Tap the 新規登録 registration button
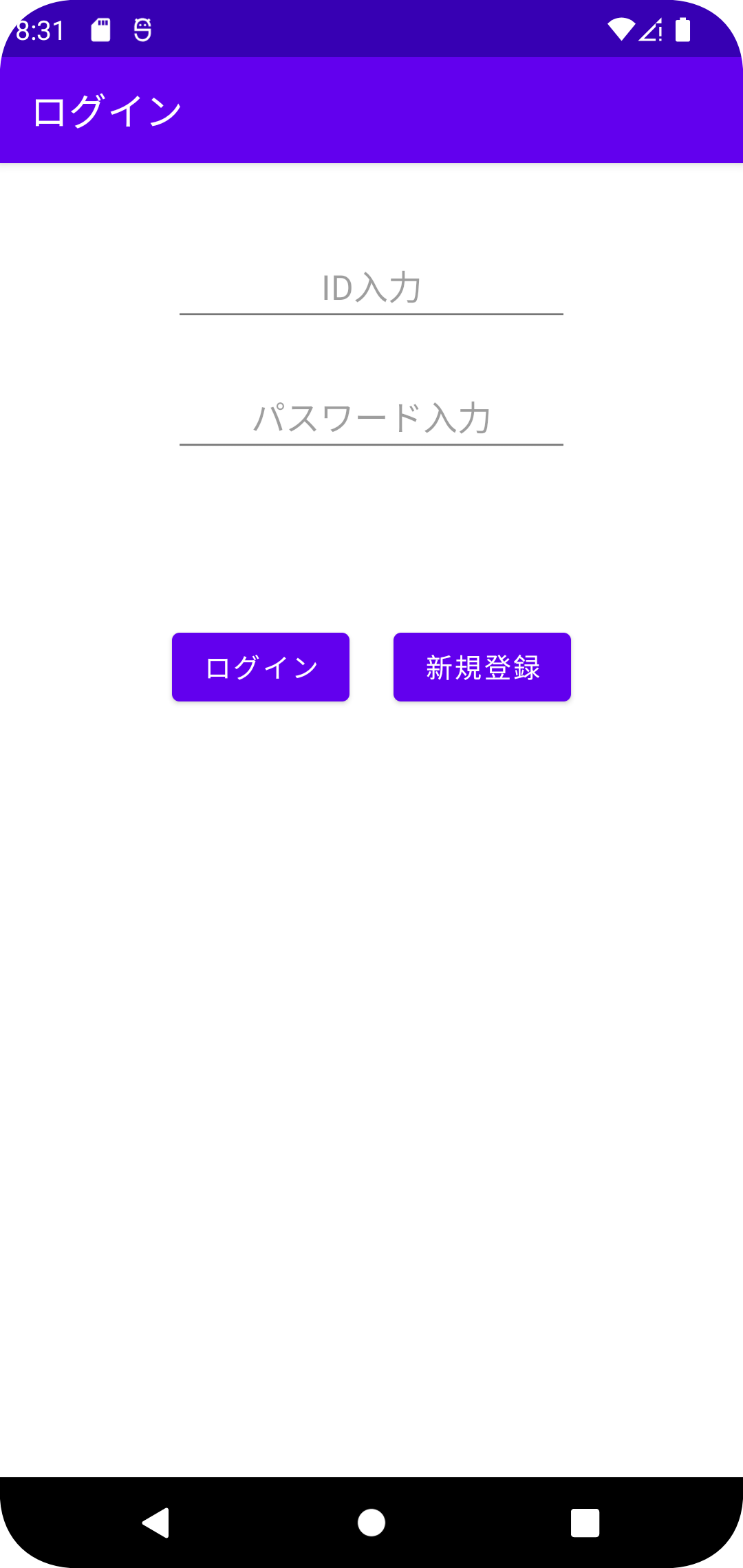Image resolution: width=743 pixels, height=1568 pixels. pos(482,666)
